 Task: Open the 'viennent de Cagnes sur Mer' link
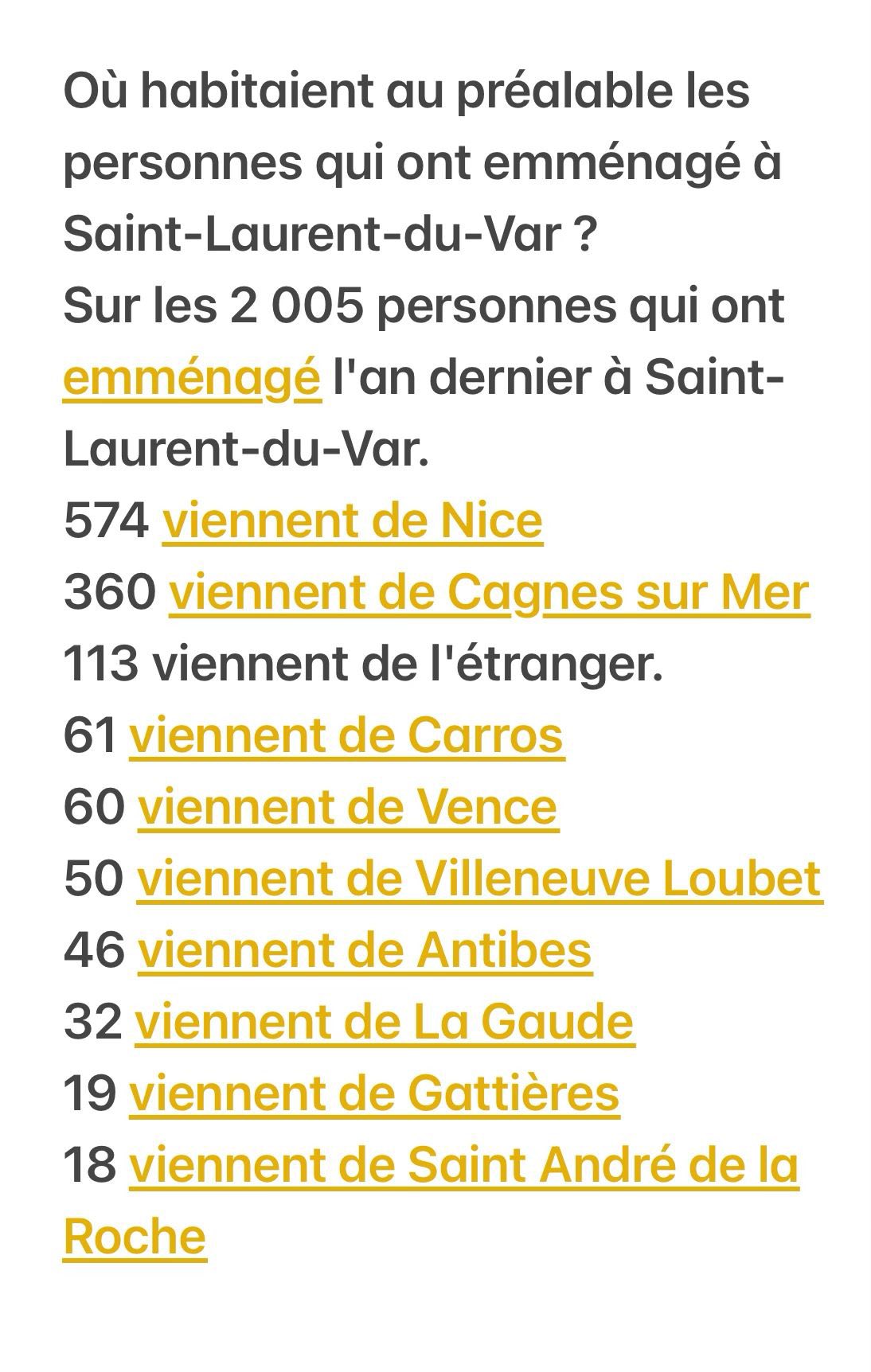point(489,593)
